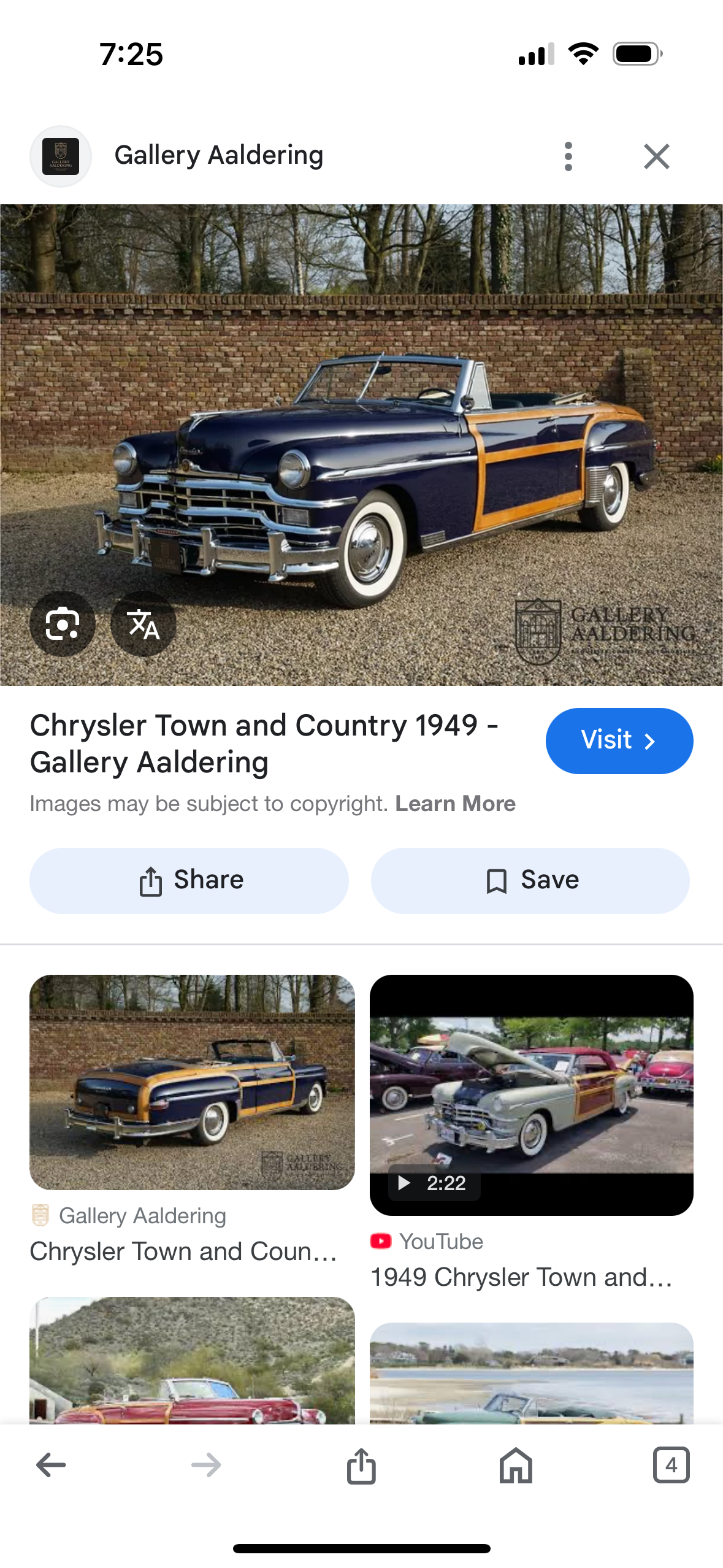Go back to the previous page
Screen dimensions: 723x1568
(x=52, y=1465)
